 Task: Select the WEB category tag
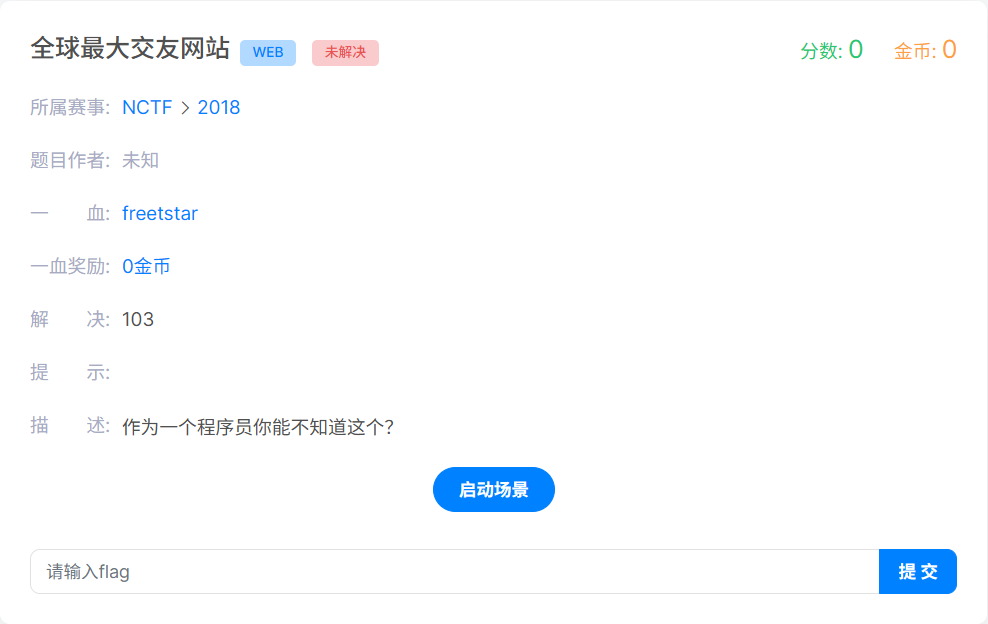[268, 53]
